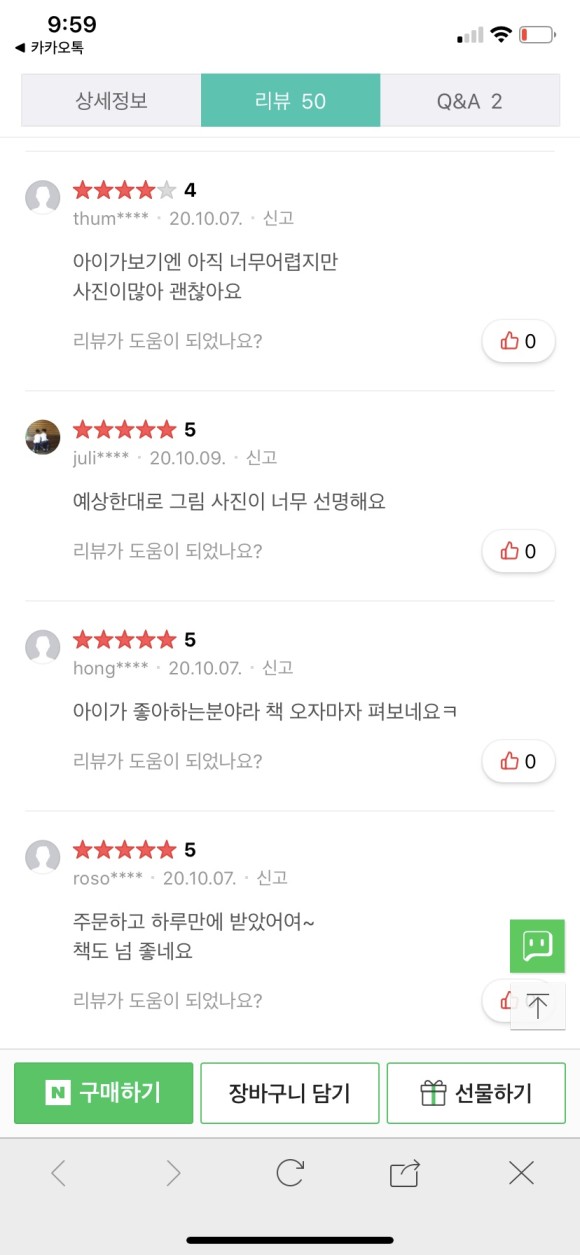580x1255 pixels.
Task: Share this page from the toolbar
Action: [x=405, y=1173]
